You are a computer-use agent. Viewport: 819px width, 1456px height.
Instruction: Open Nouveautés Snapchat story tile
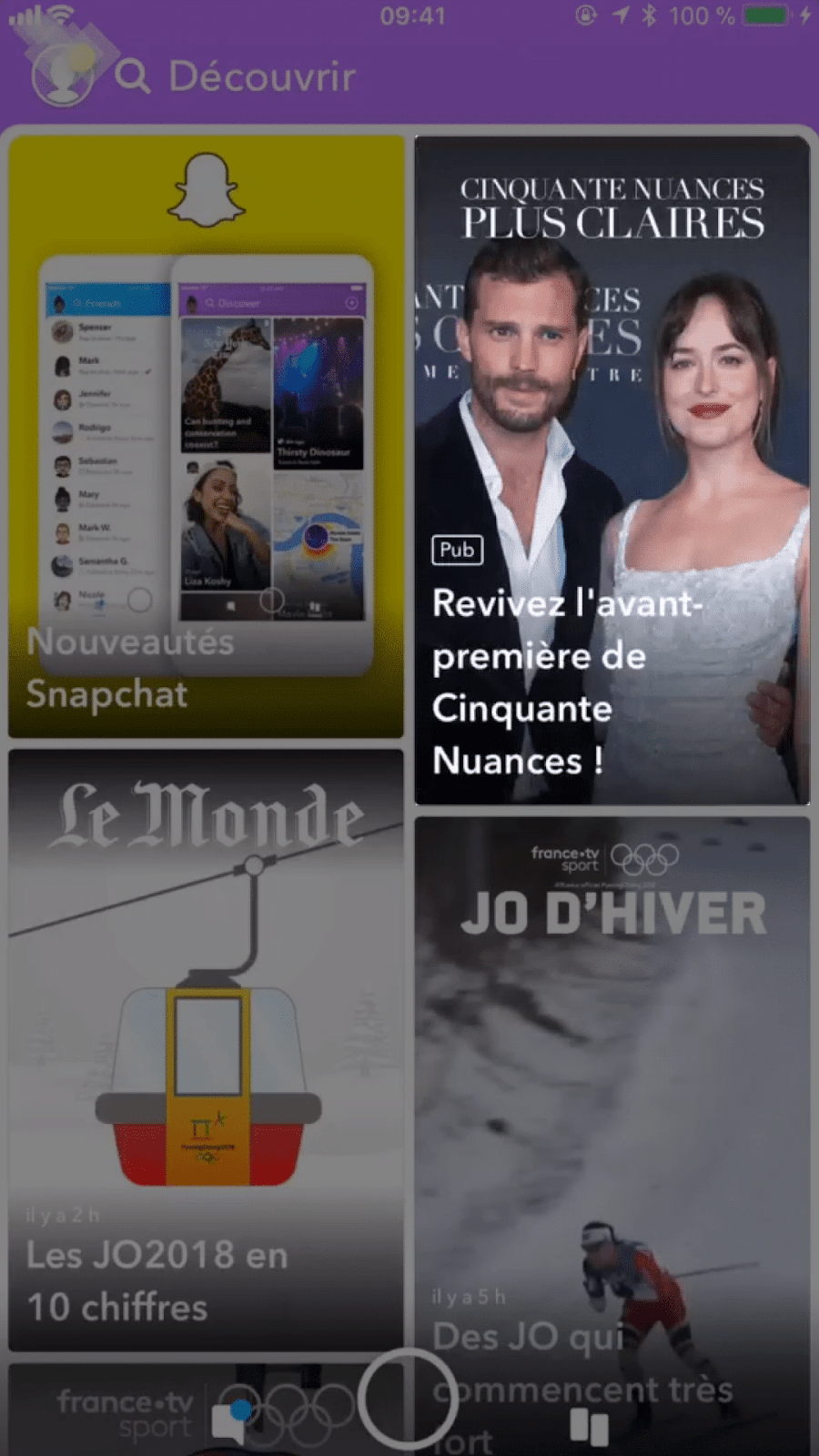click(206, 437)
